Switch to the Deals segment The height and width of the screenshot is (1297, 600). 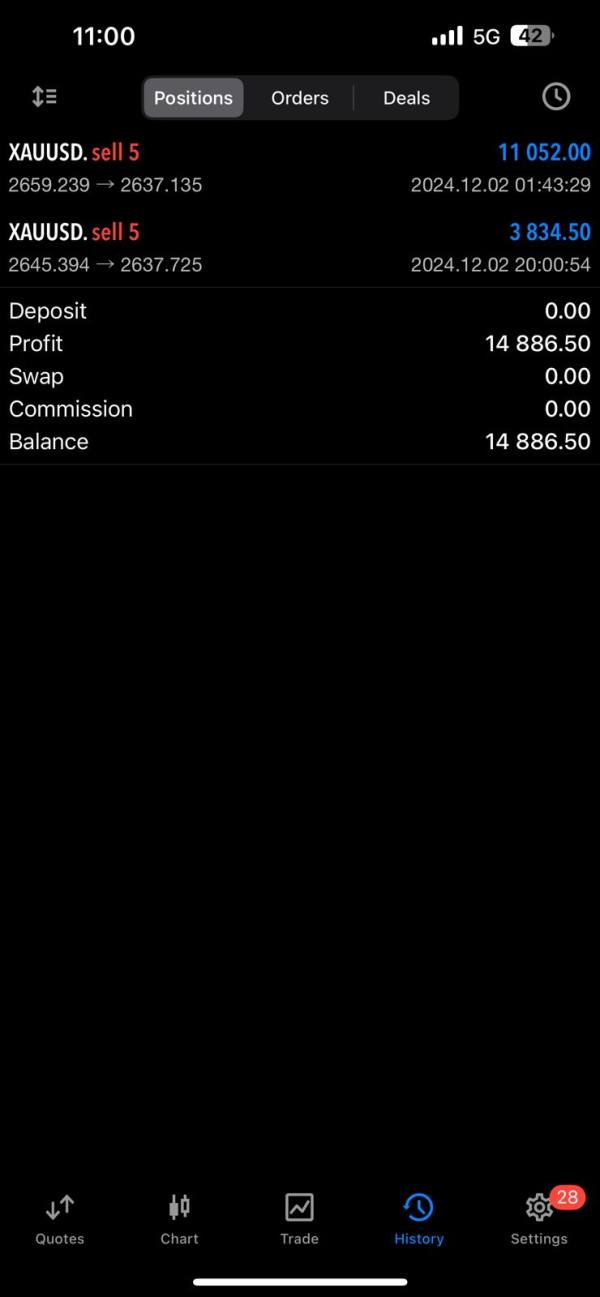coord(406,98)
